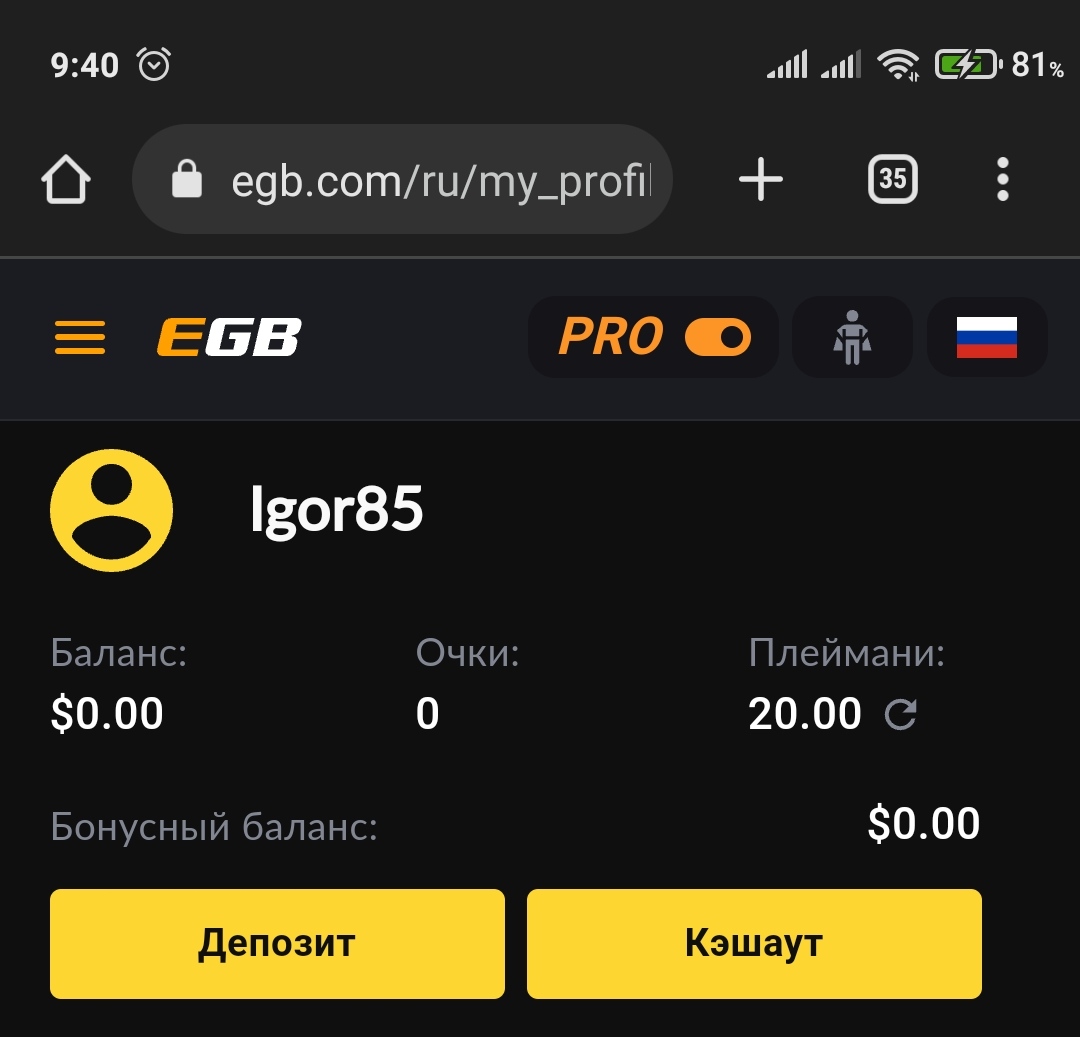Screen dimensions: 1080x1037
Task: Open the hamburger side menu
Action: pyautogui.click(x=80, y=338)
